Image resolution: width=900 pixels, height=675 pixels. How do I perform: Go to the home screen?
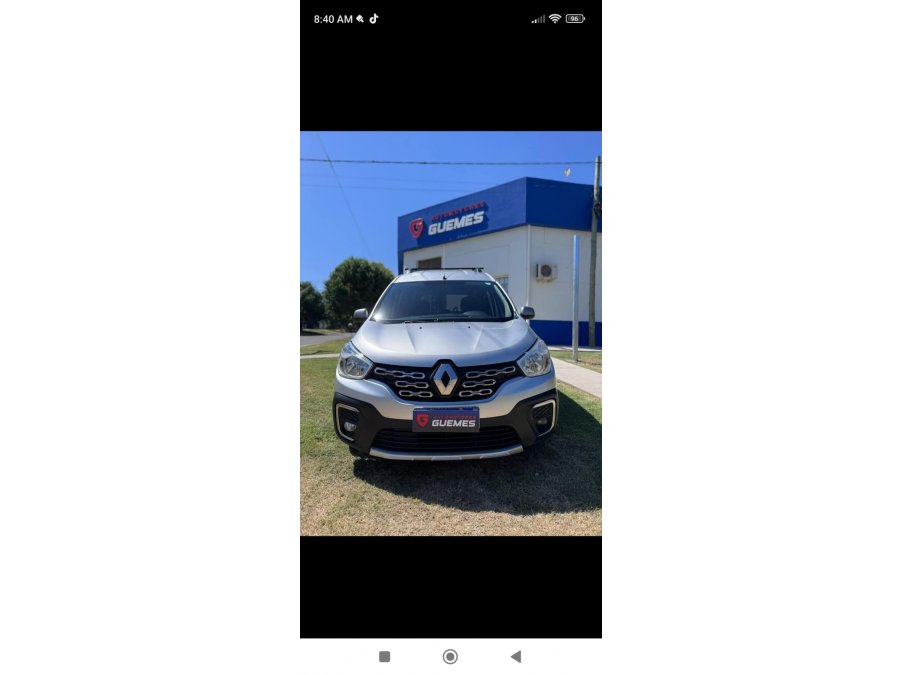[450, 657]
